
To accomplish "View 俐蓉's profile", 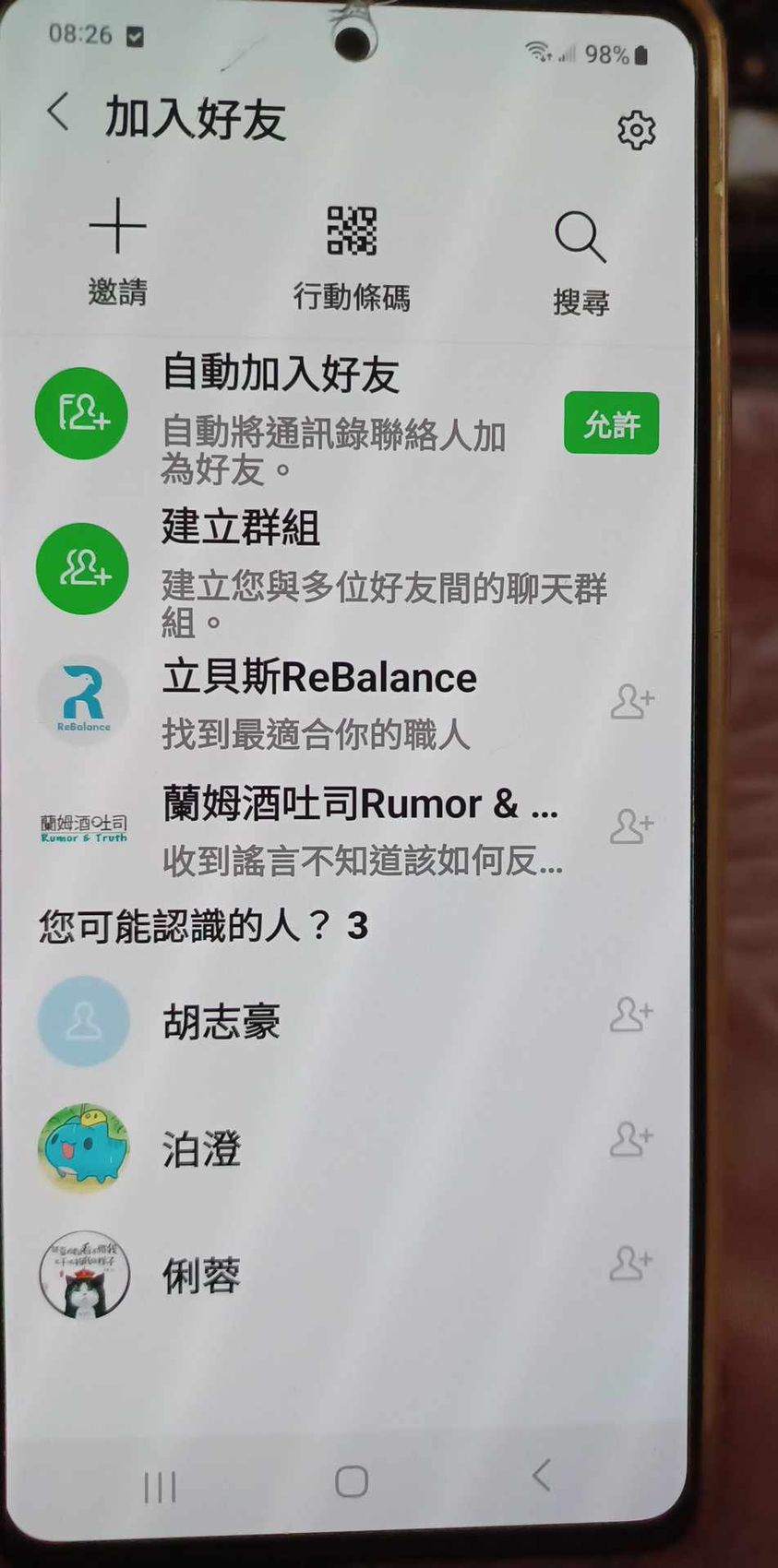I will [201, 1276].
